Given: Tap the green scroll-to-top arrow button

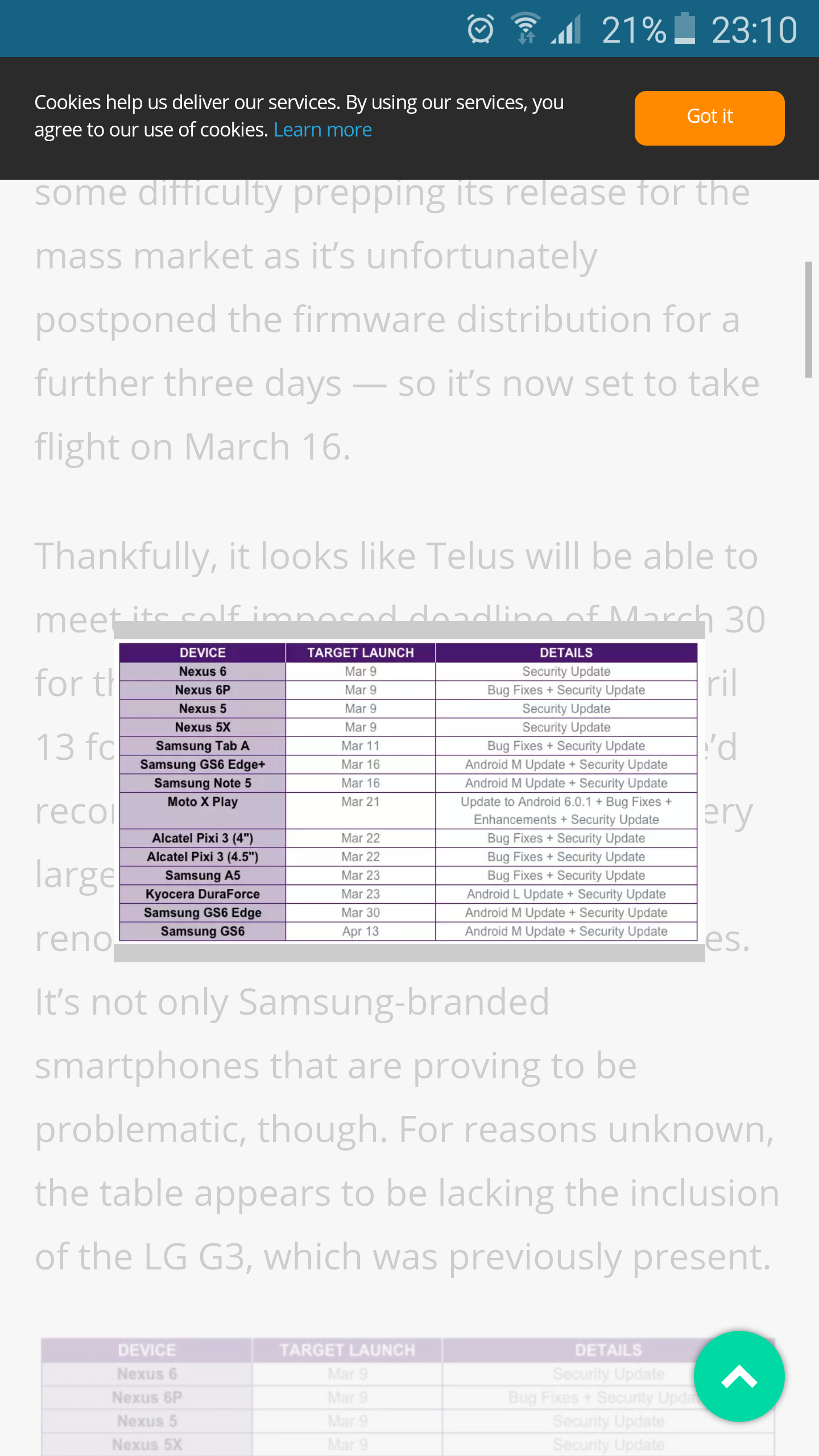Looking at the screenshot, I should click(x=739, y=1377).
